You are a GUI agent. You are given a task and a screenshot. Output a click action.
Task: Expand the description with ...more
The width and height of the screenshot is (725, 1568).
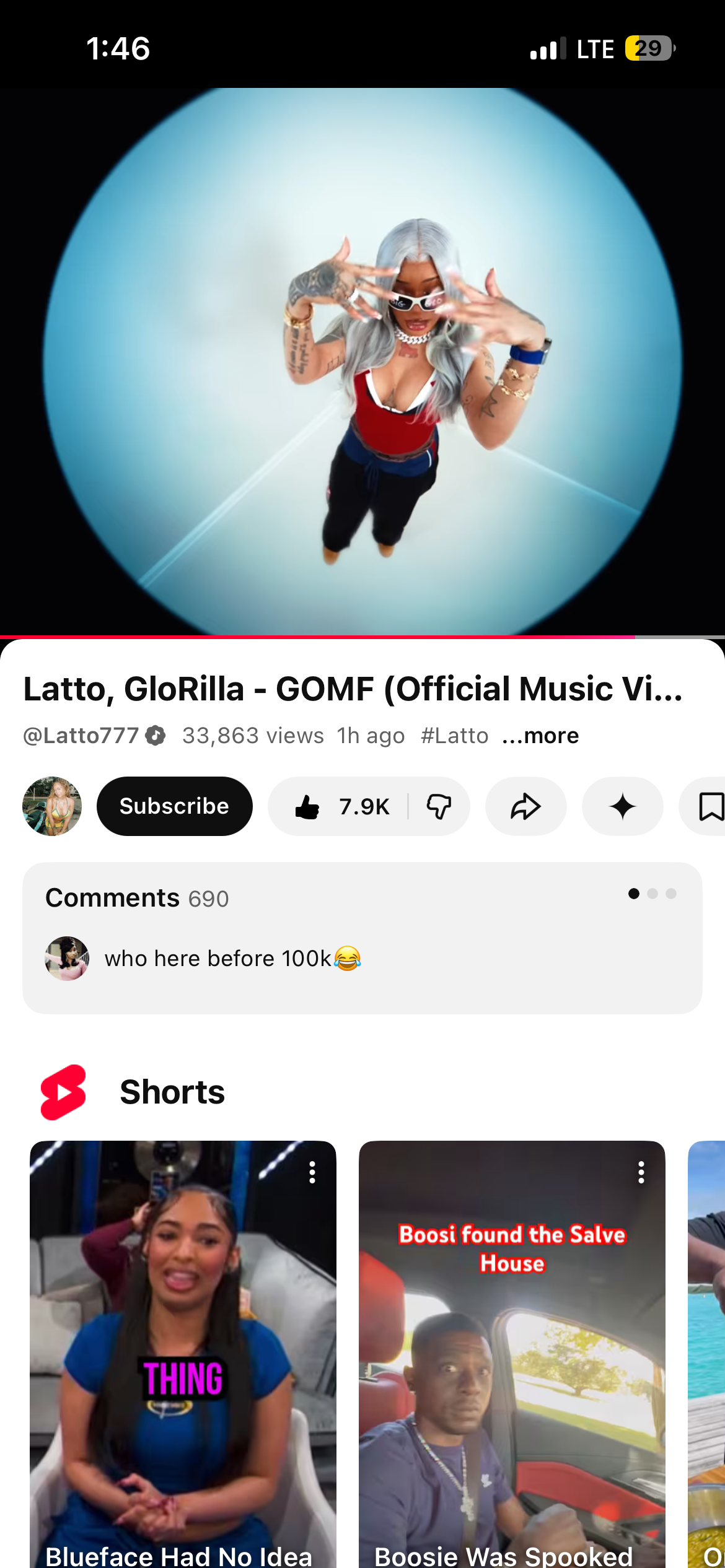[x=540, y=736]
